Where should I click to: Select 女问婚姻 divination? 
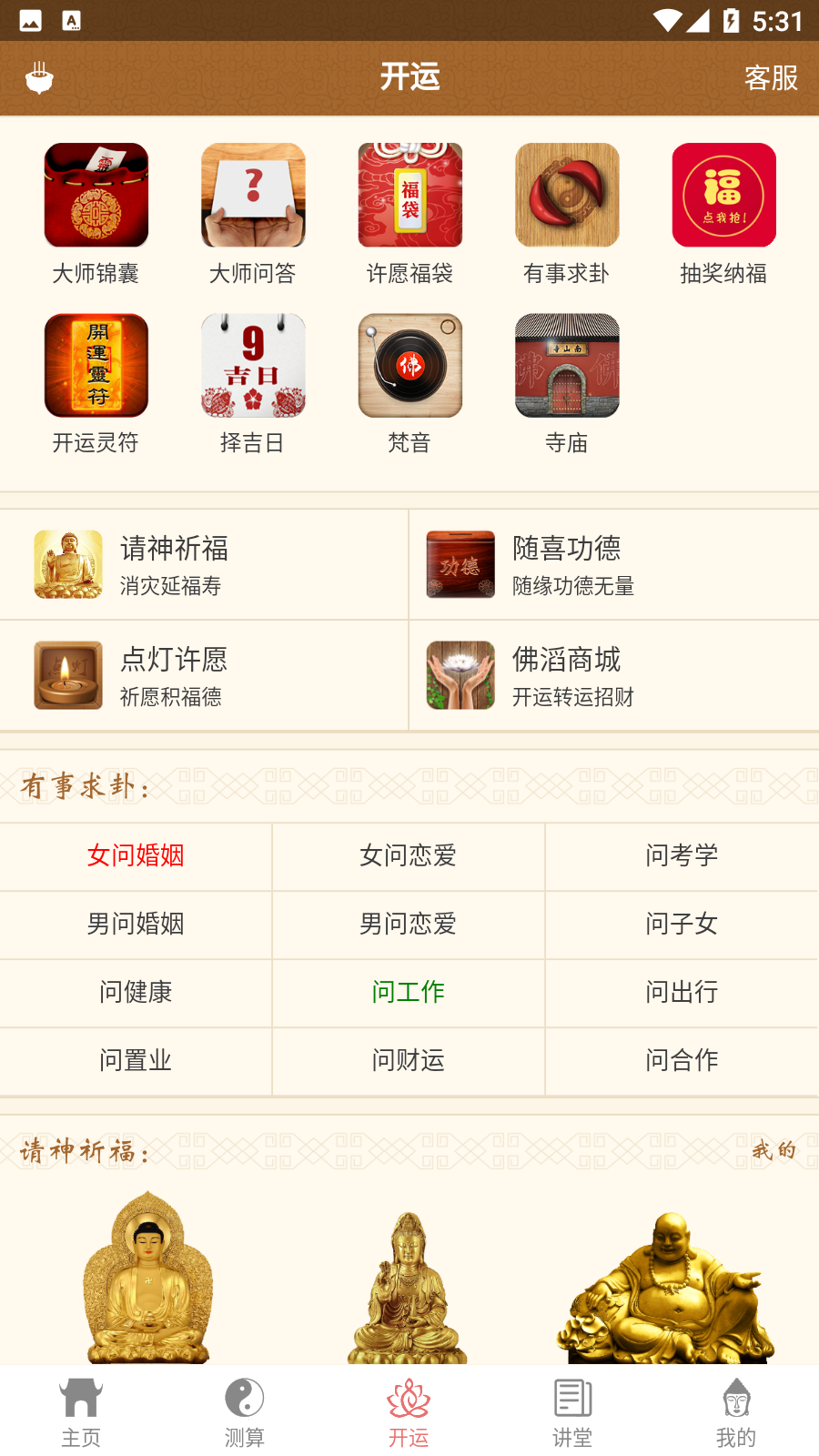click(x=136, y=856)
